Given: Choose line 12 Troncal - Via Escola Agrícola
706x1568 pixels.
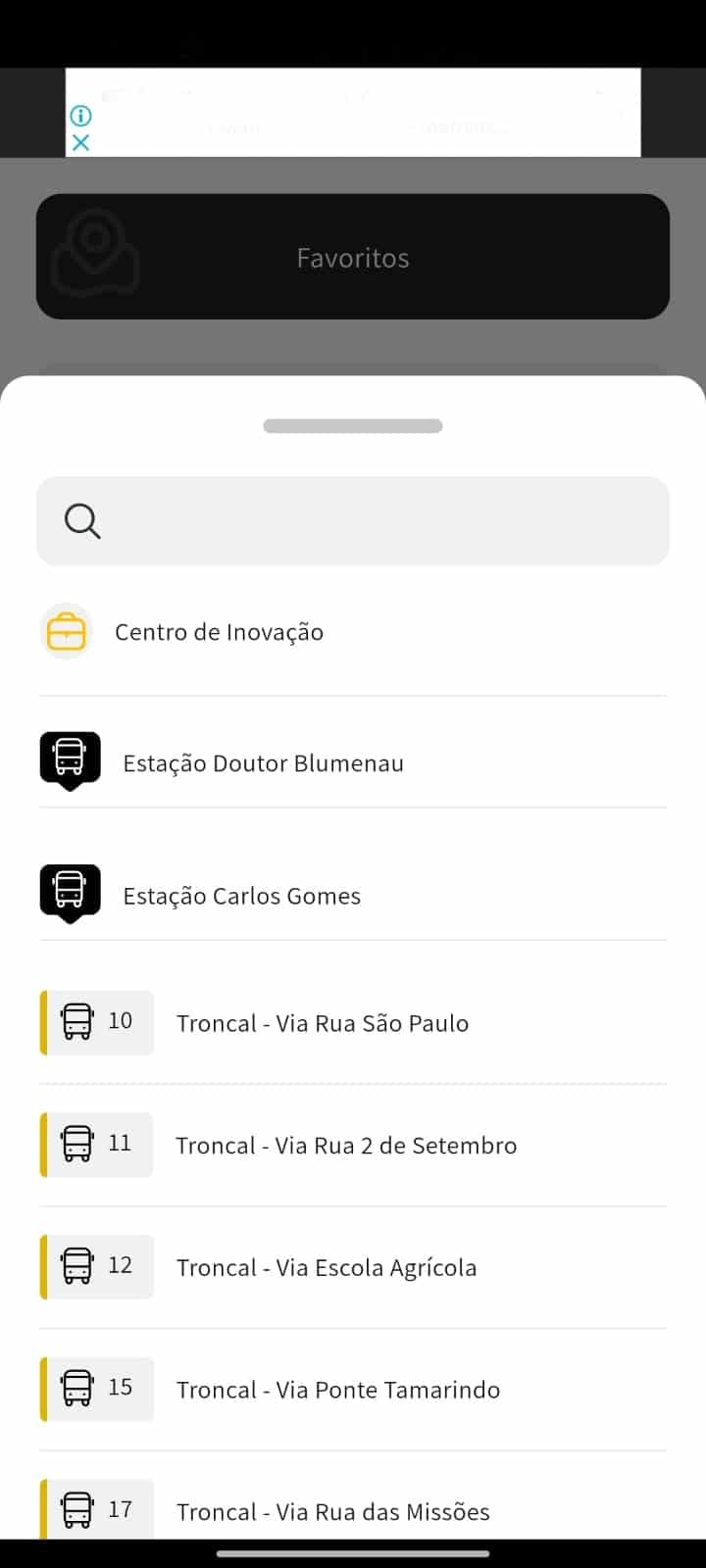Looking at the screenshot, I should pos(353,1267).
